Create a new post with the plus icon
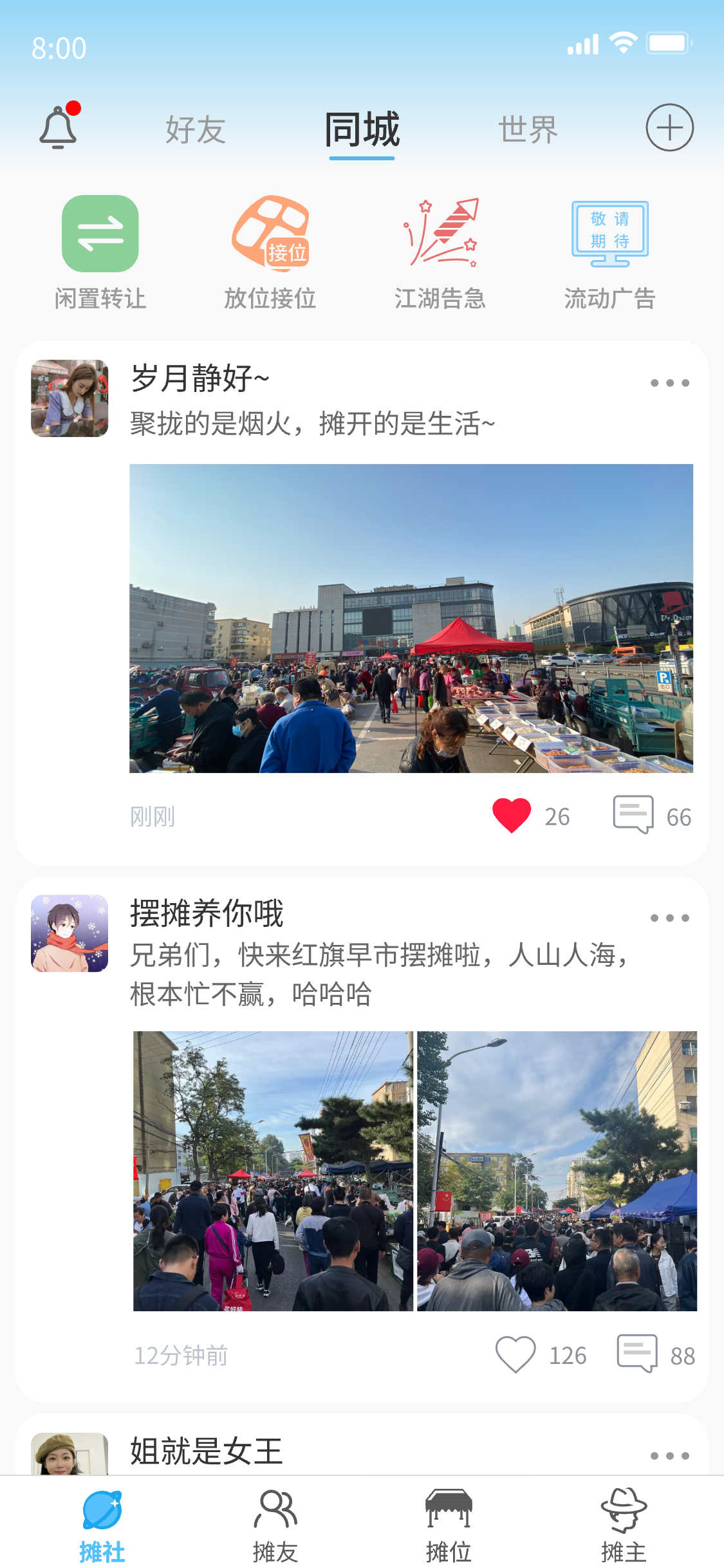The image size is (724, 1568). point(671,127)
